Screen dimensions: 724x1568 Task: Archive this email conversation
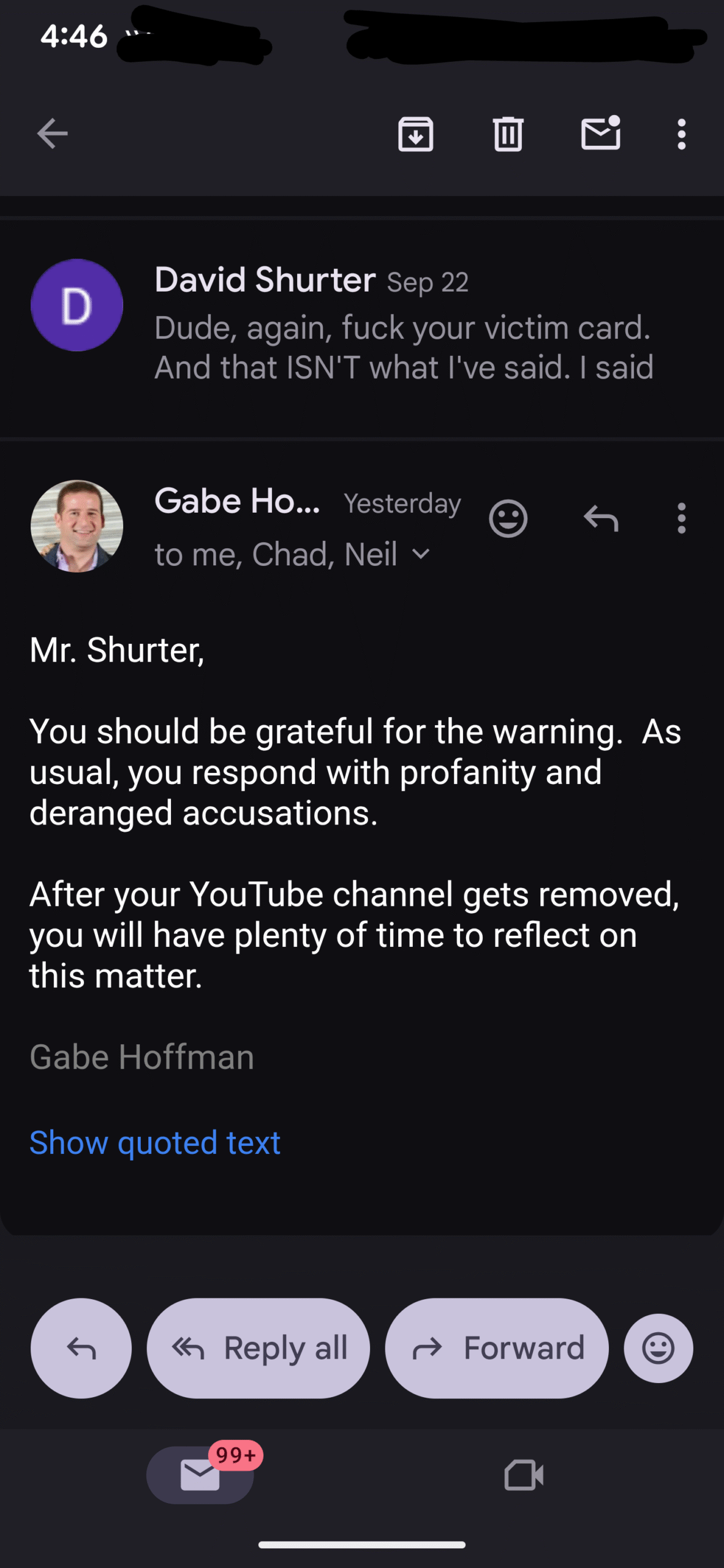point(415,134)
